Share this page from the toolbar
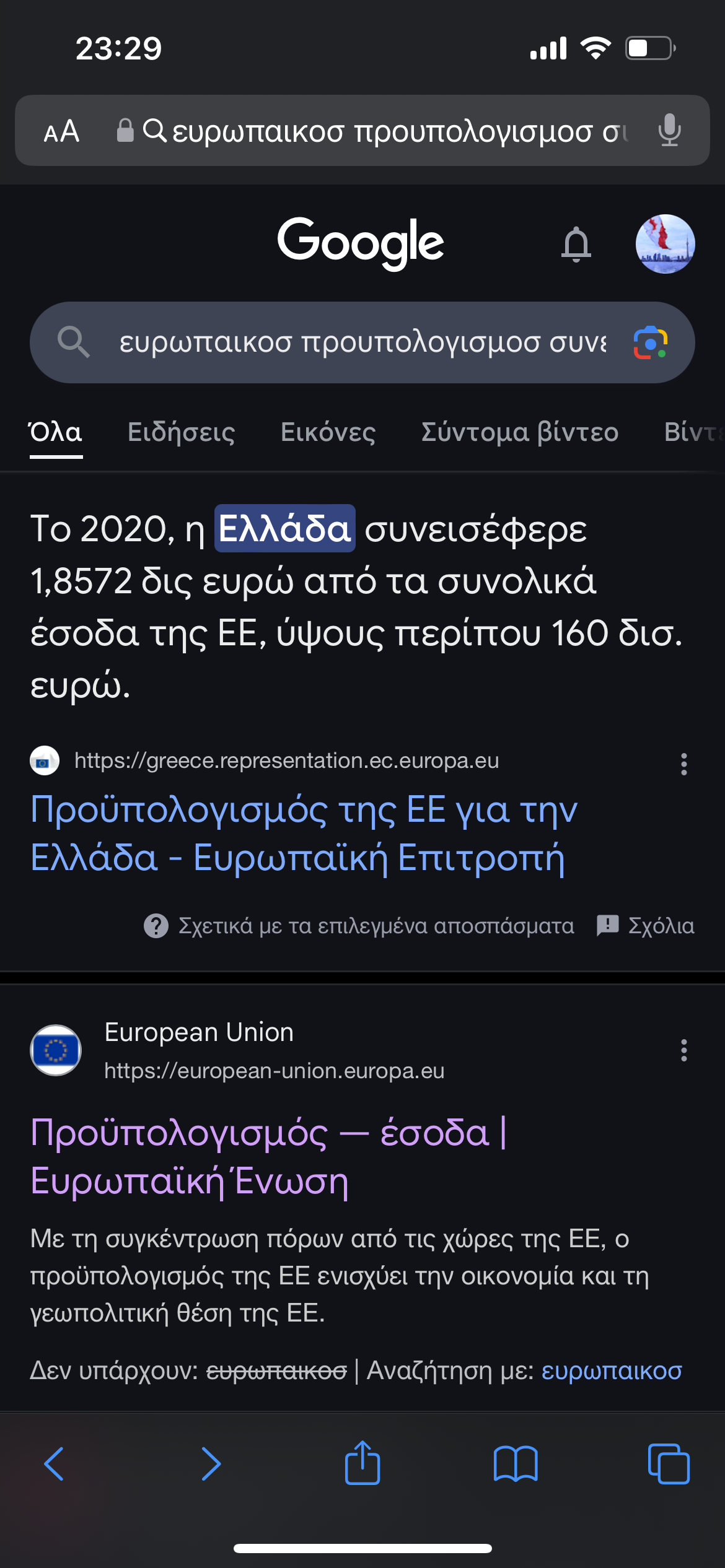Image resolution: width=725 pixels, height=1568 pixels. pos(362,1464)
